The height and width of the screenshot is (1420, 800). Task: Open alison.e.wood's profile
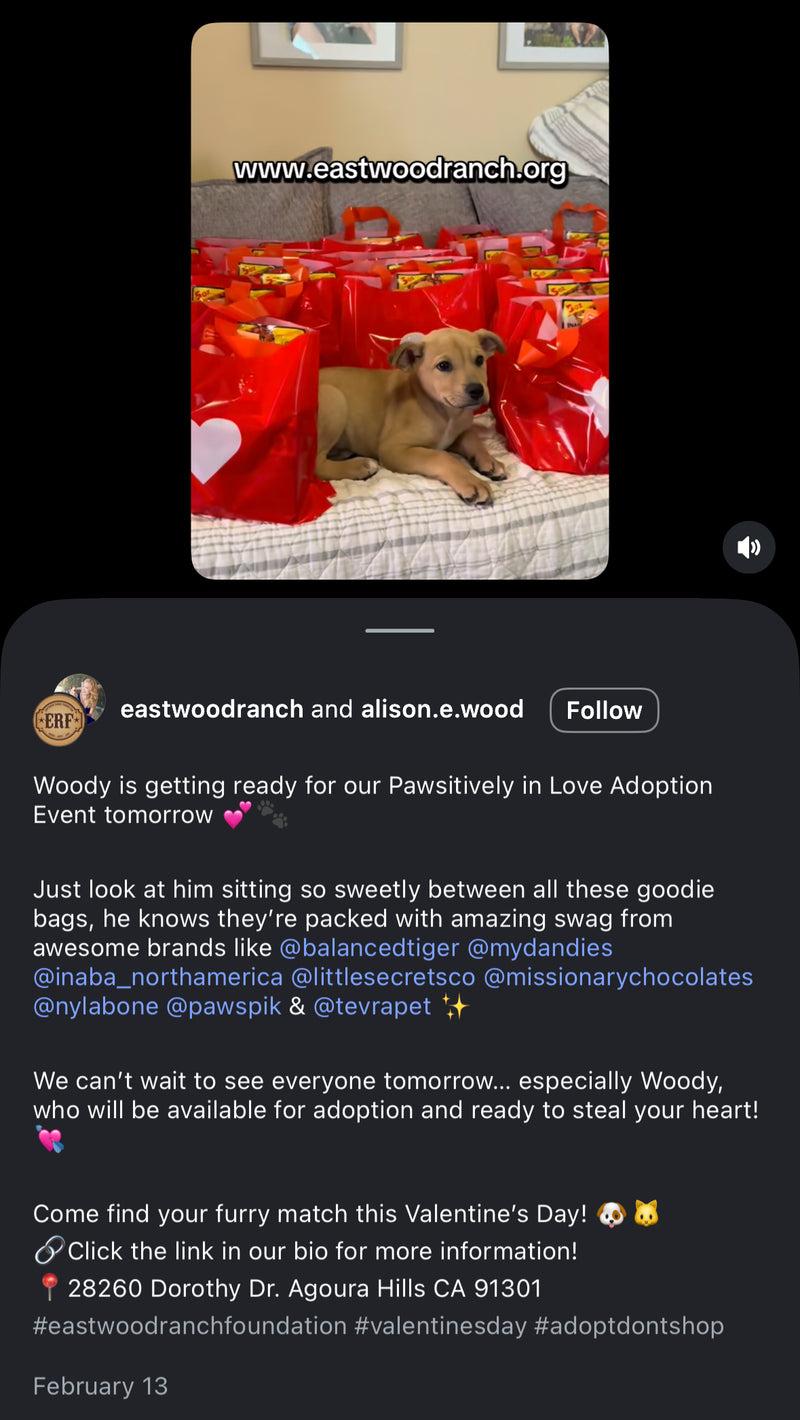[x=442, y=709]
